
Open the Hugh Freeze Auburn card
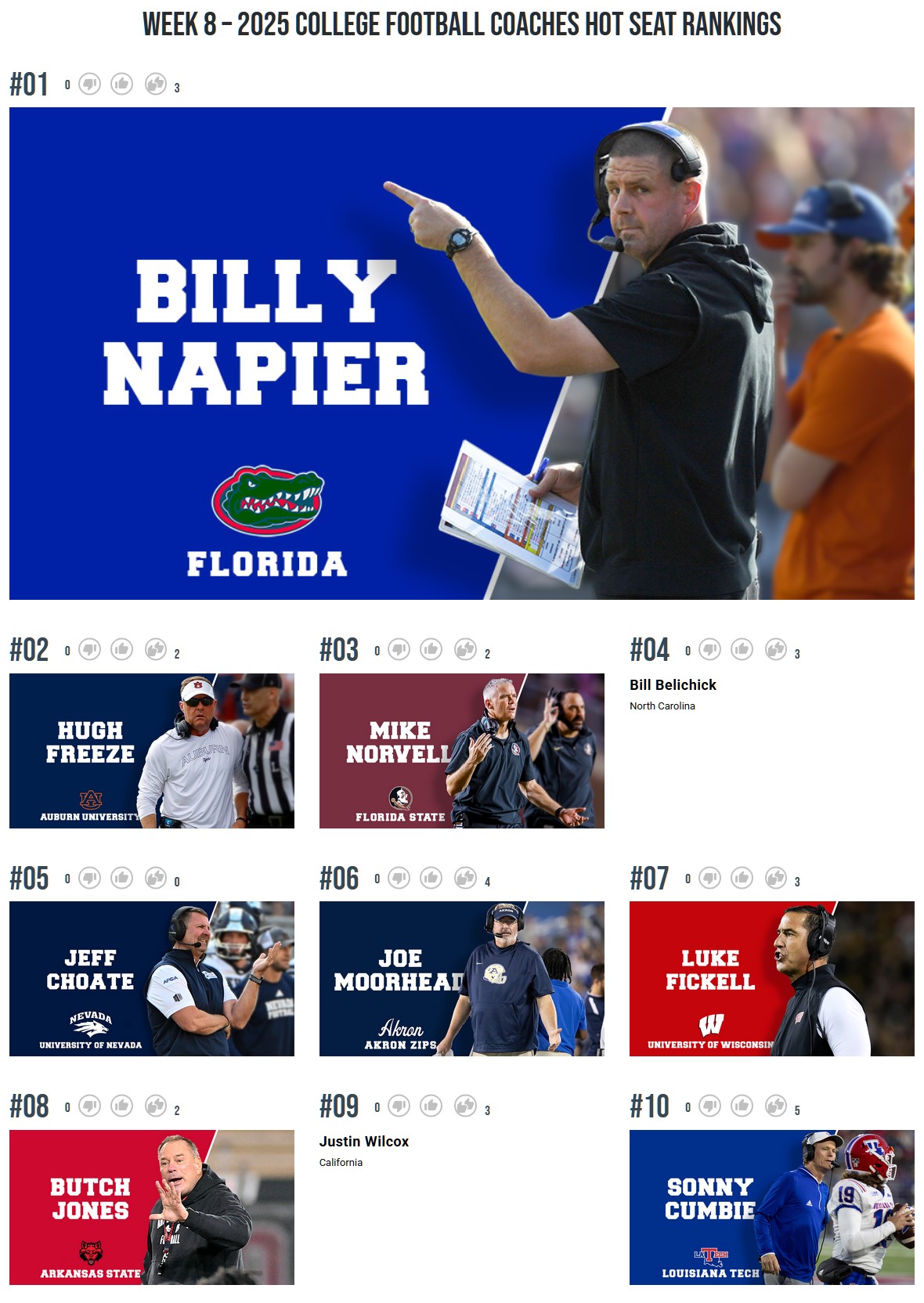[151, 750]
